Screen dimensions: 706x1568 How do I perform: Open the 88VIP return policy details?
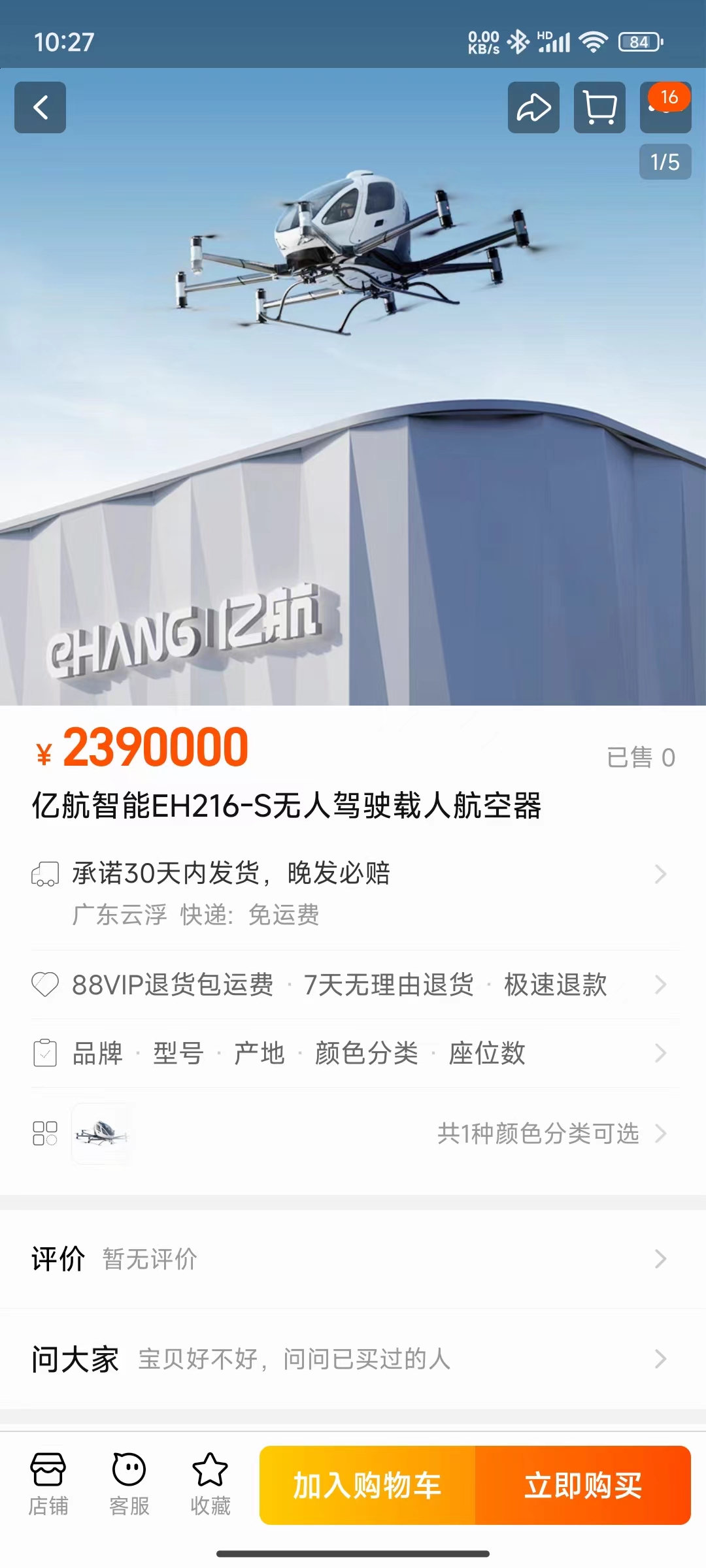tap(662, 985)
